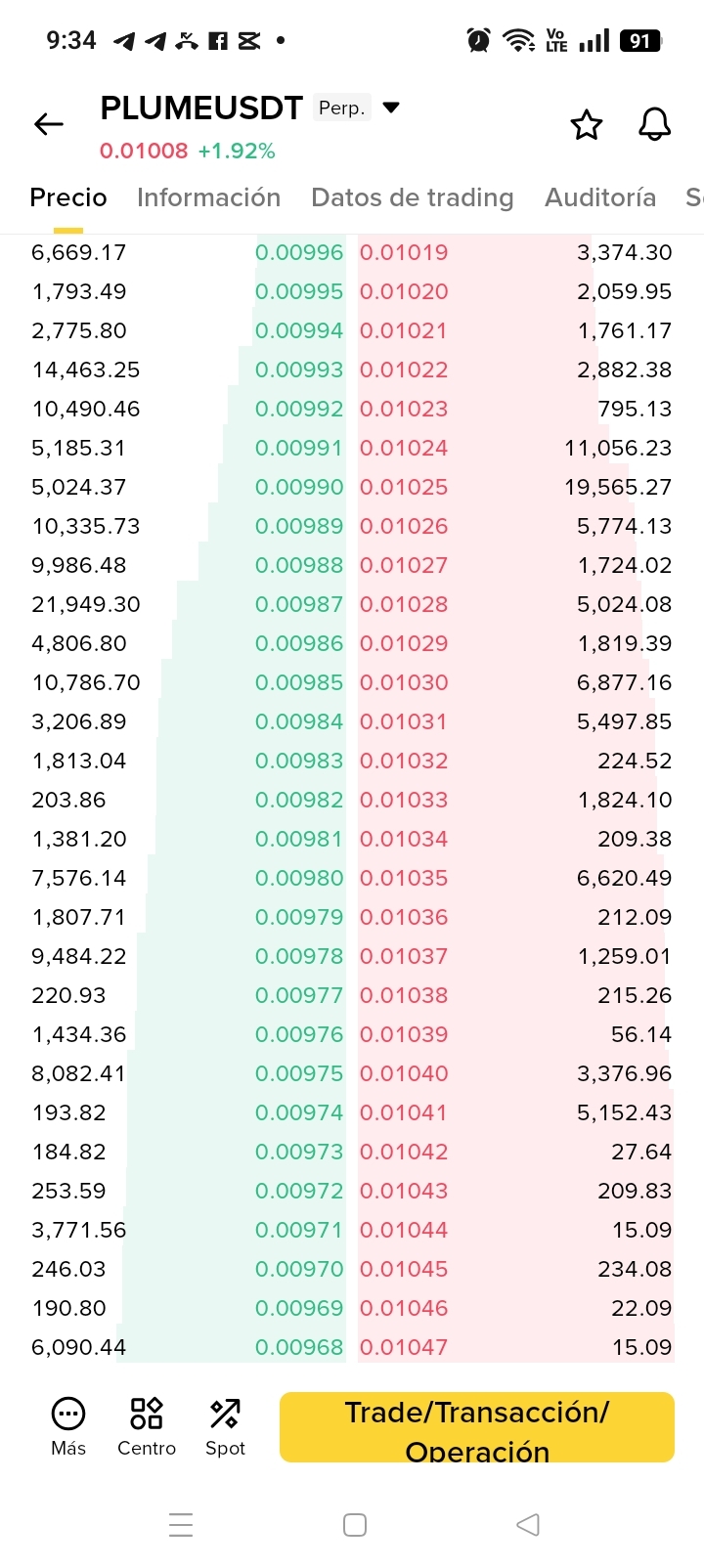Viewport: 704px width, 1568px height.
Task: Select ask price 0.01019 in order book
Action: pyautogui.click(x=404, y=252)
